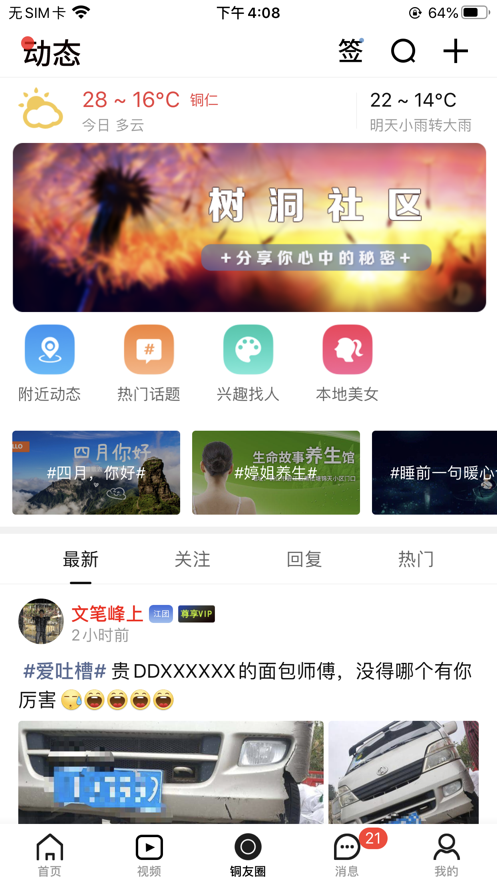Open 热门话题 hot topics
Screen dimensions: 497x883
(149, 363)
